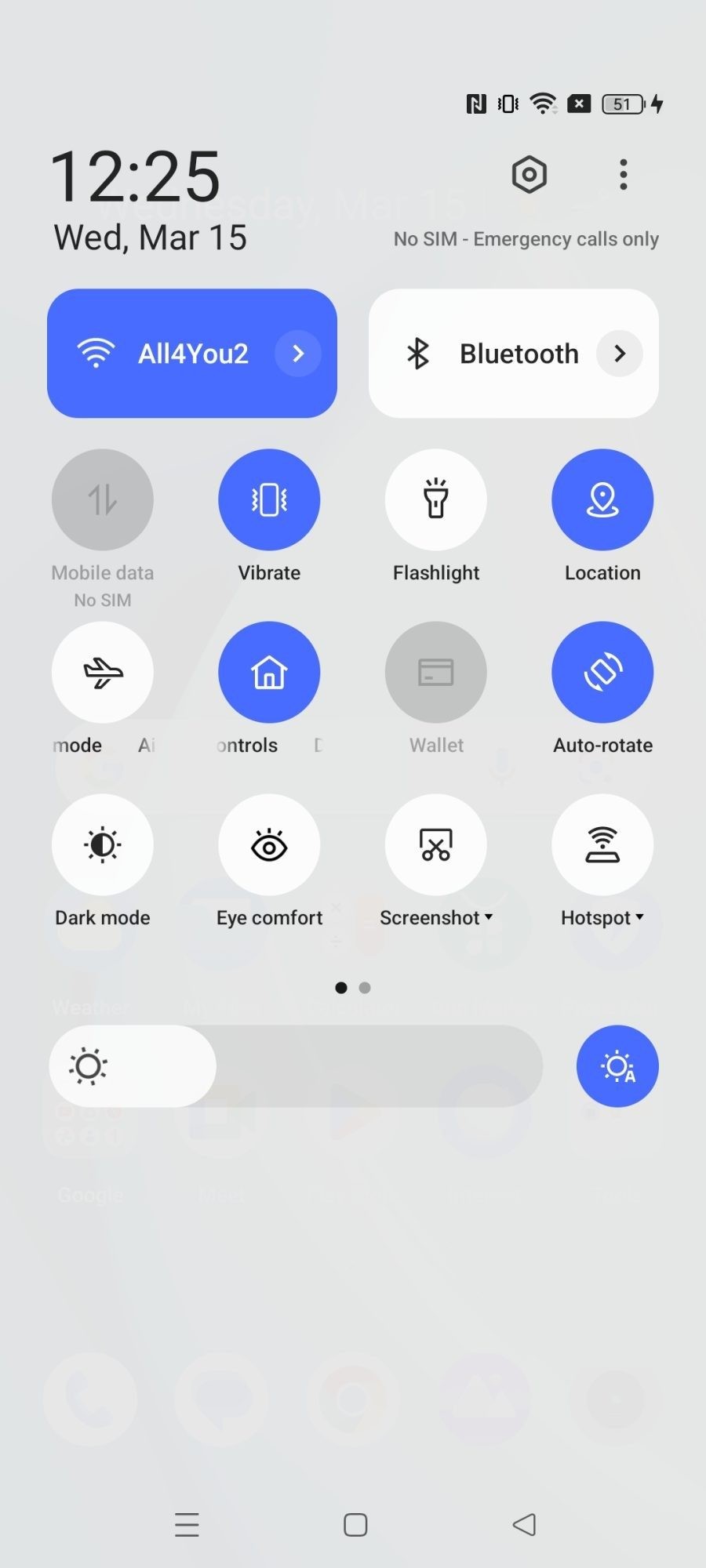Open settings via the gear icon
This screenshot has height=1568, width=706.
[529, 174]
